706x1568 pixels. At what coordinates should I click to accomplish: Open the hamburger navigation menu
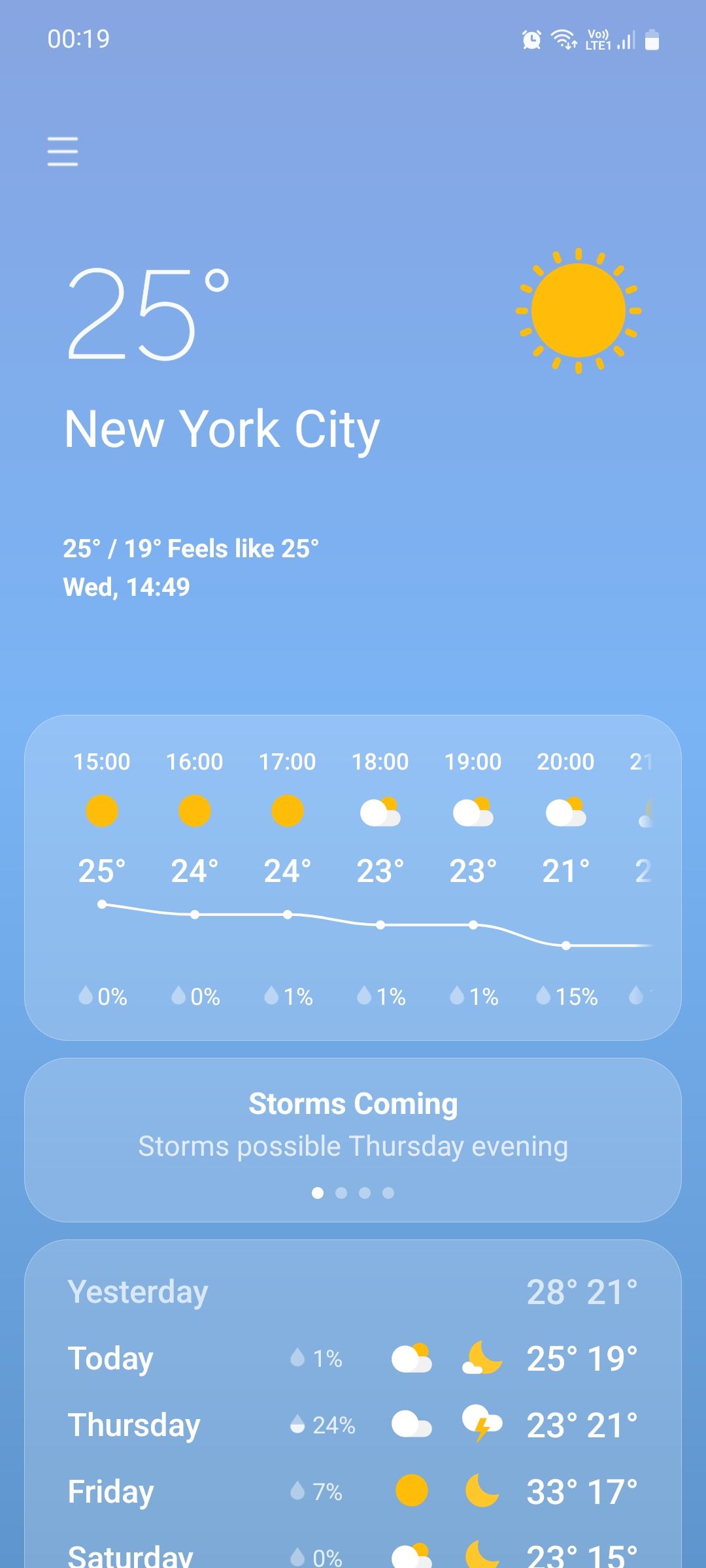pos(63,151)
